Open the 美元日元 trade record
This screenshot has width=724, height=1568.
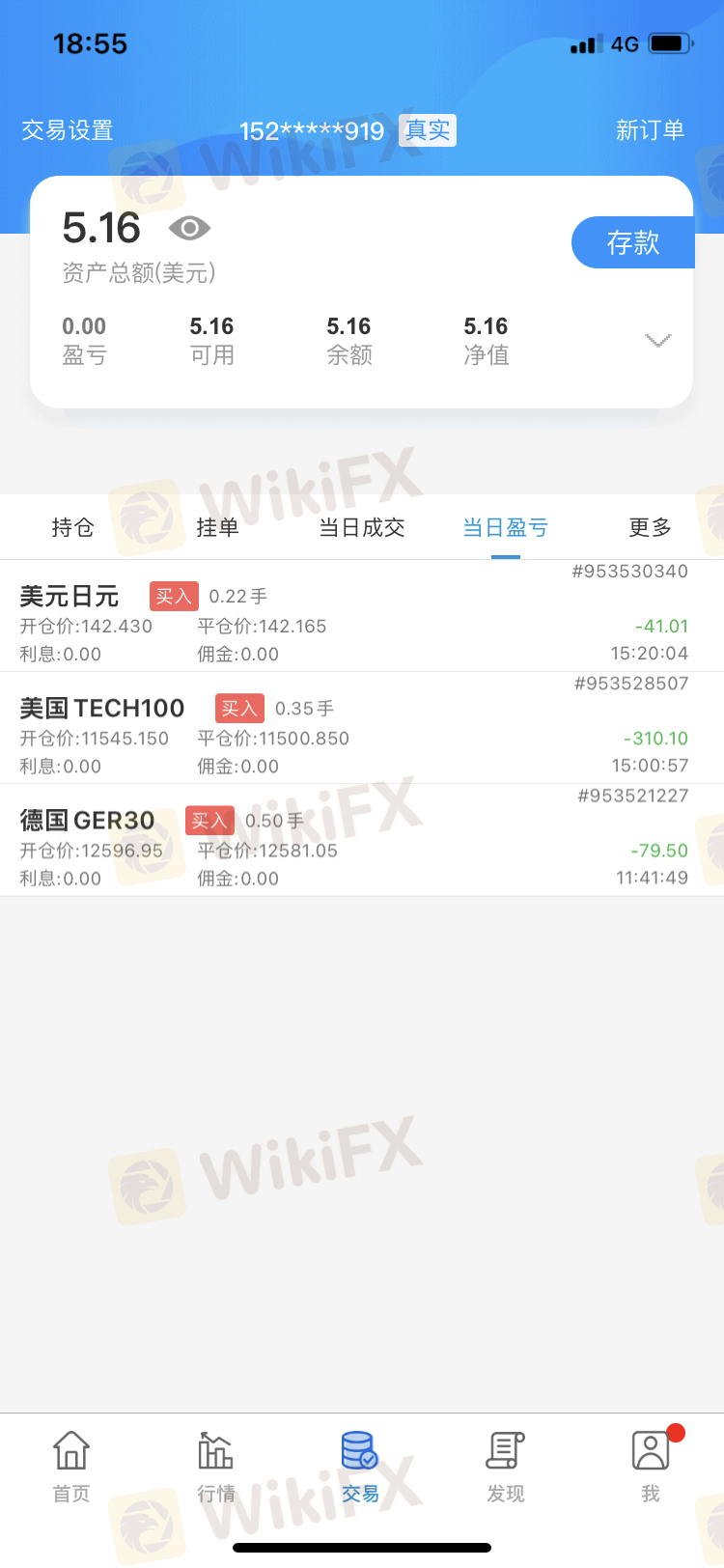click(362, 618)
